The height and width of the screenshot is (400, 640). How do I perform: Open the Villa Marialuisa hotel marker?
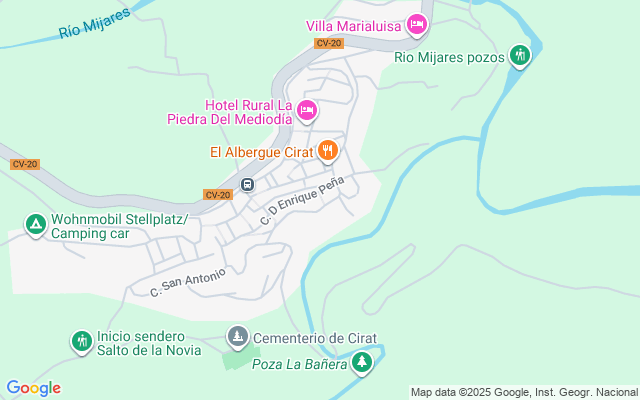coord(418,23)
